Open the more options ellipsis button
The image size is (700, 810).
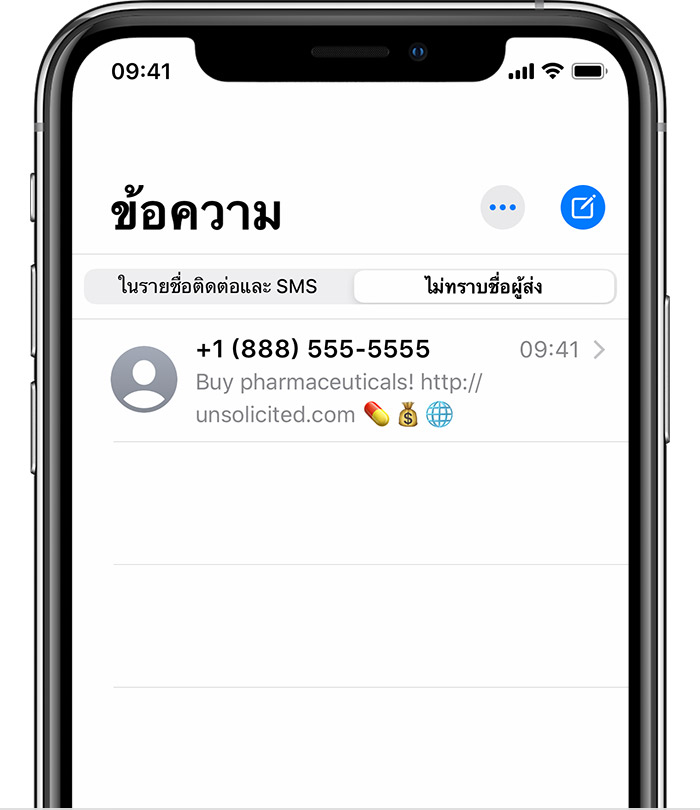pos(502,208)
